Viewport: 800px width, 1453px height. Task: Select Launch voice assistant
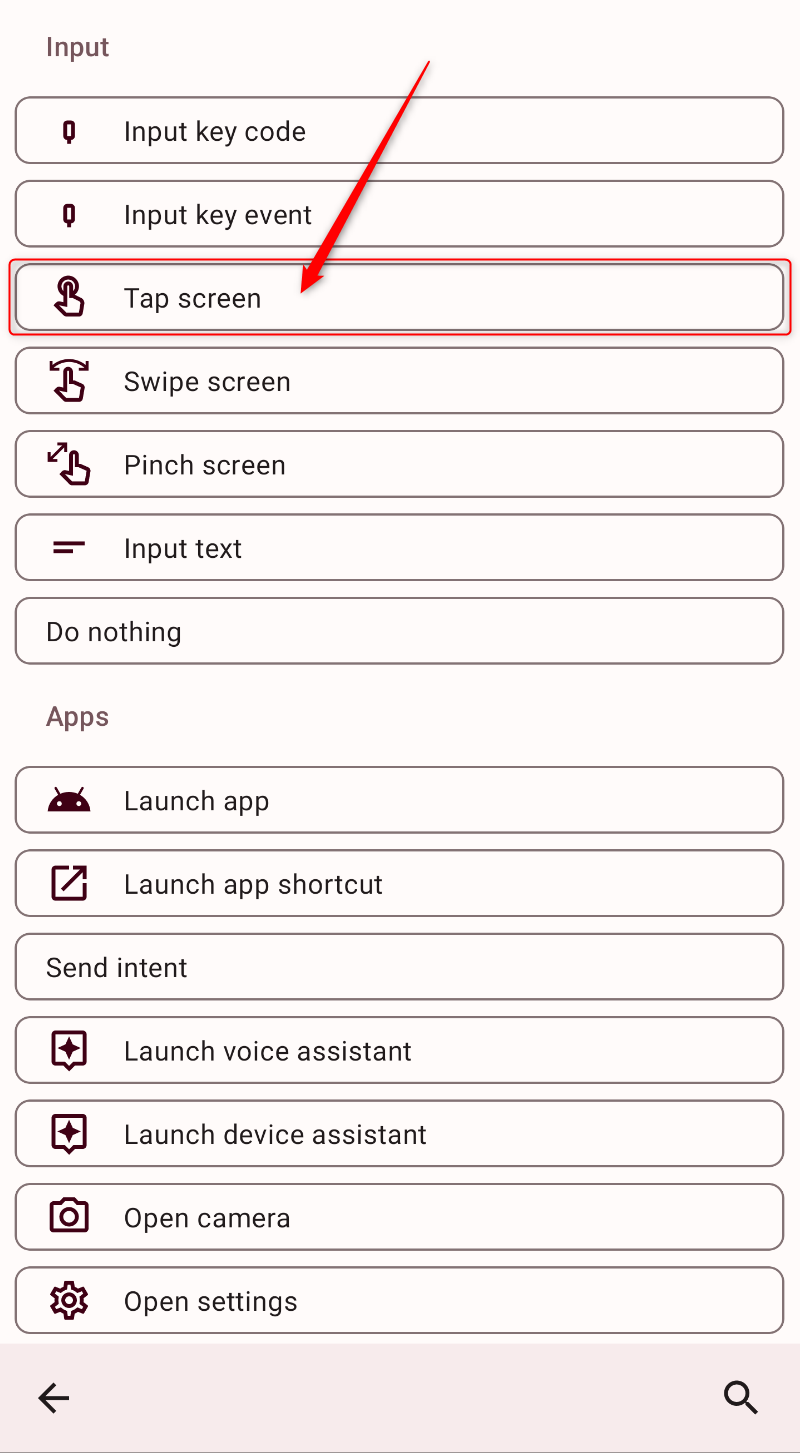(399, 1051)
